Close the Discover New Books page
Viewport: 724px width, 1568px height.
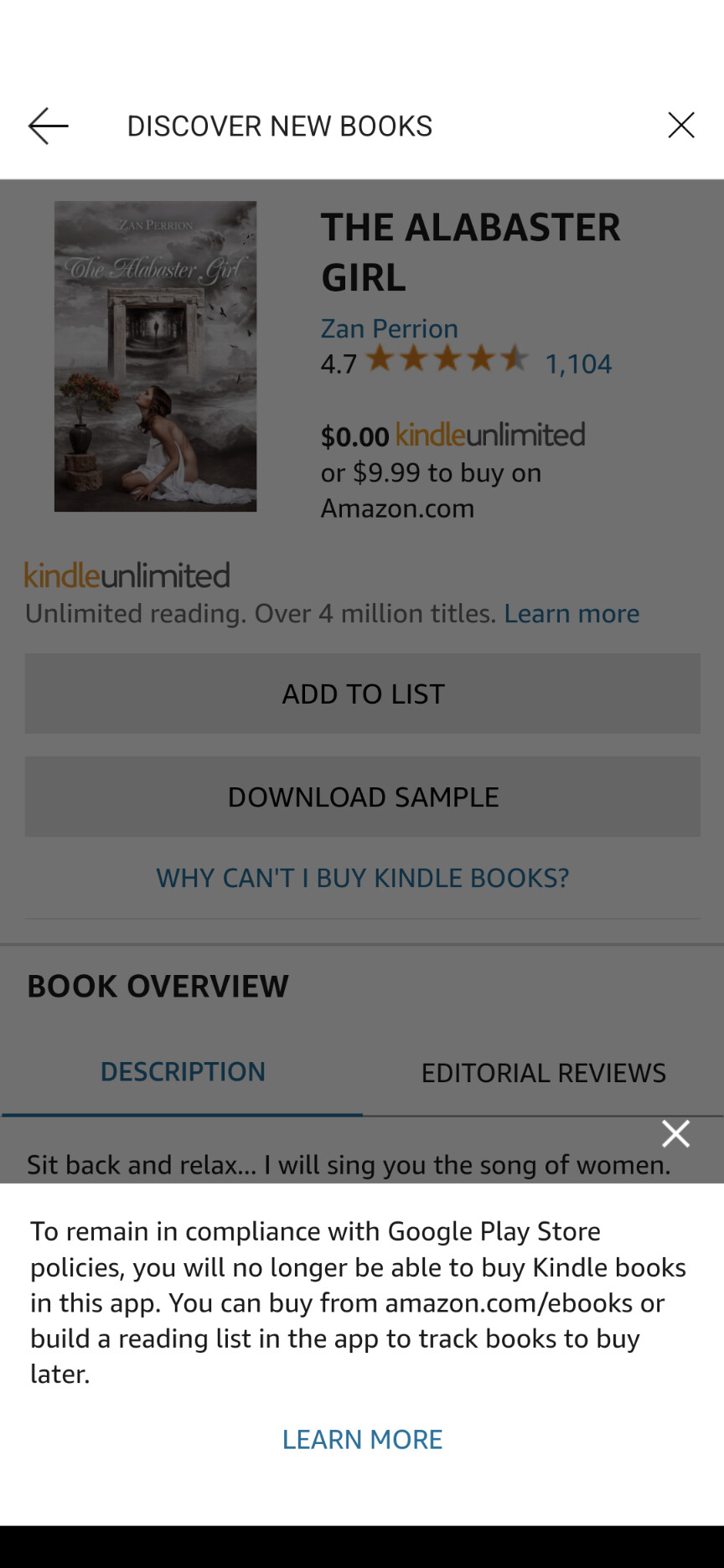coord(680,126)
